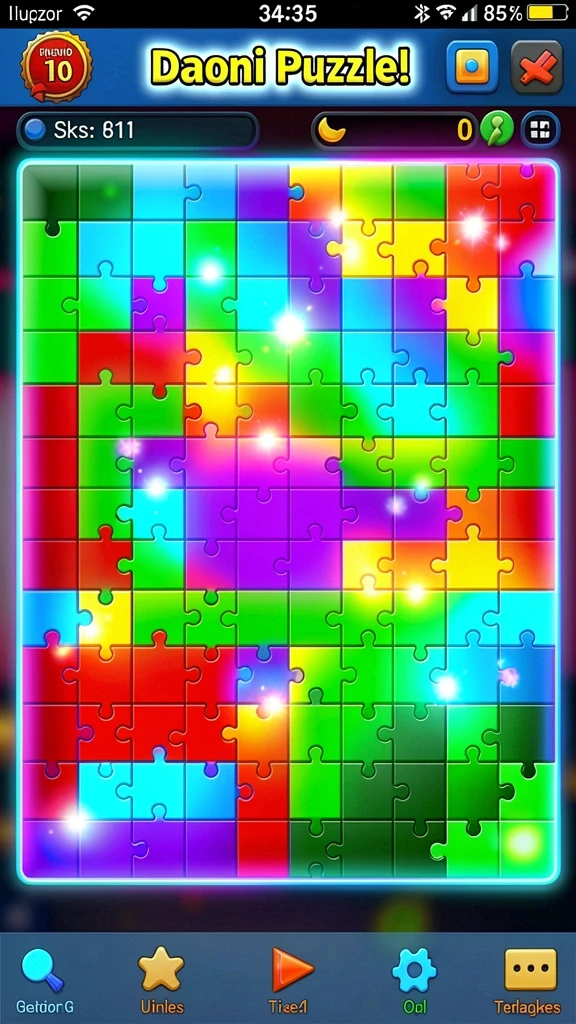The height and width of the screenshot is (1024, 576).
Task: Tap the green pin icon
Action: [x=497, y=129]
